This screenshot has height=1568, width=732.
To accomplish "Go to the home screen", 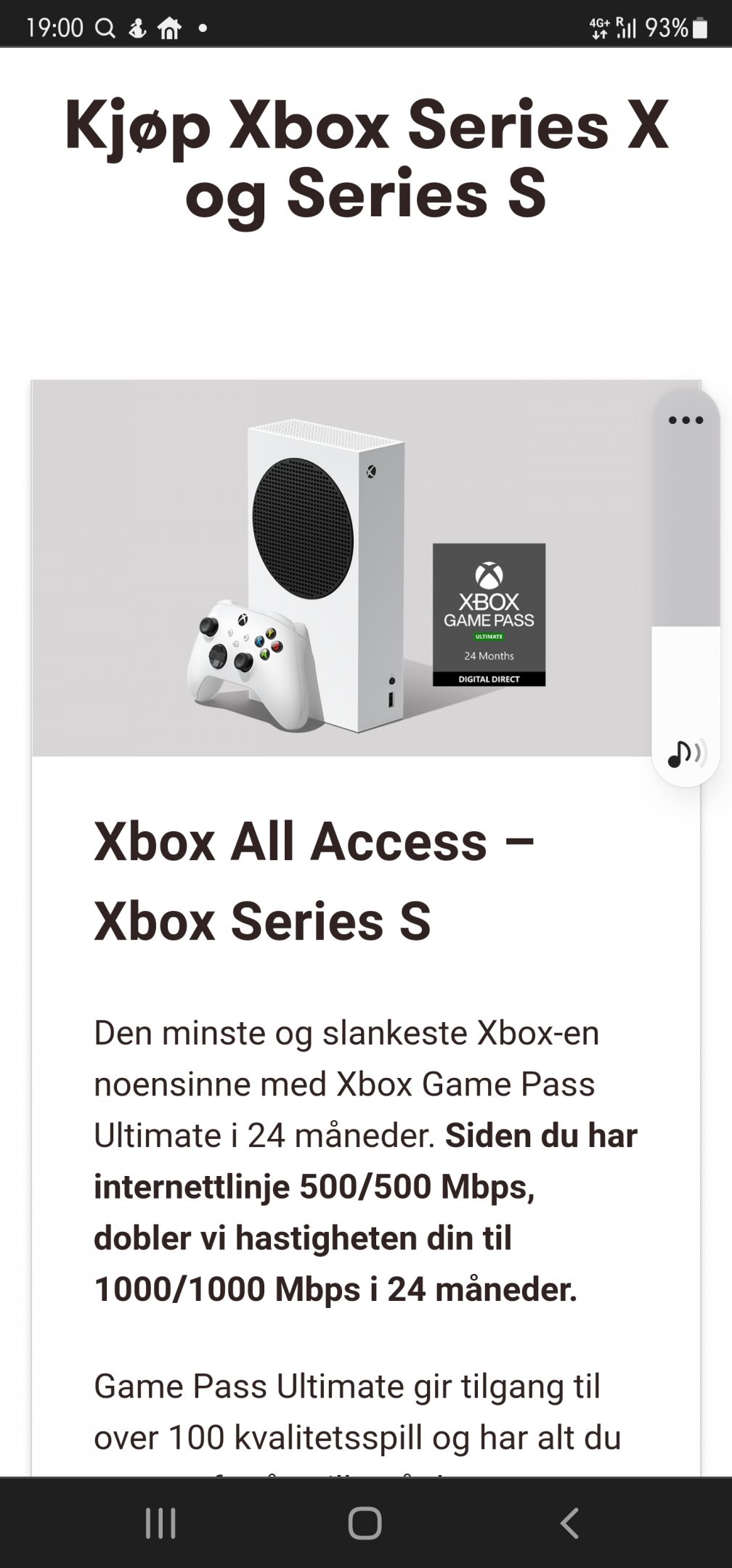I will [x=365, y=1523].
